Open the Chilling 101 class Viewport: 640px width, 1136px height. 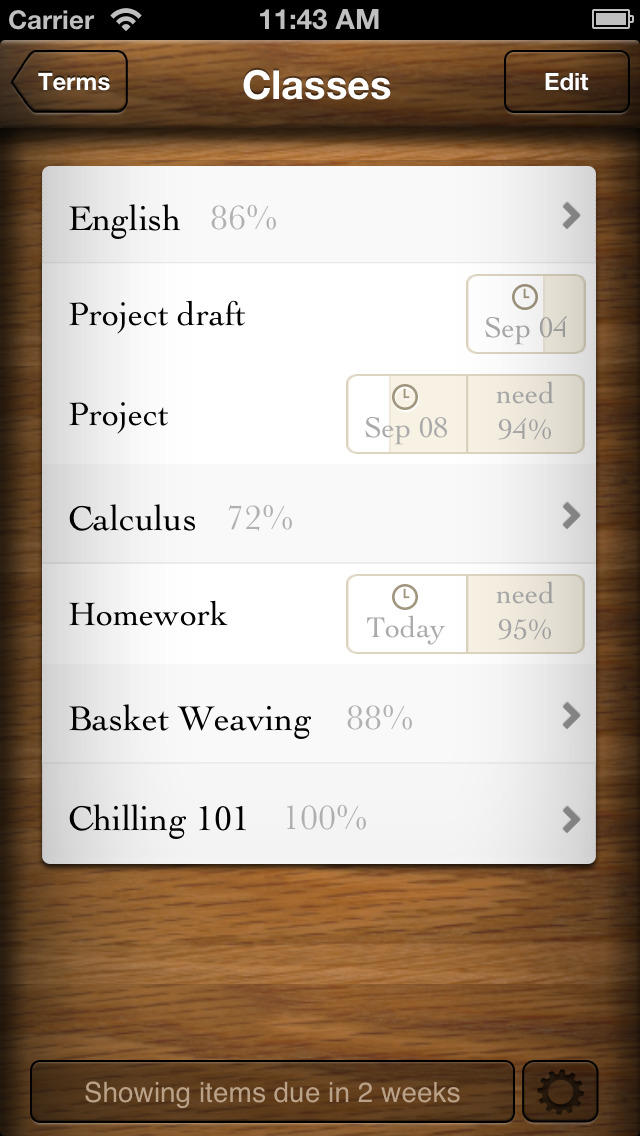tap(318, 817)
